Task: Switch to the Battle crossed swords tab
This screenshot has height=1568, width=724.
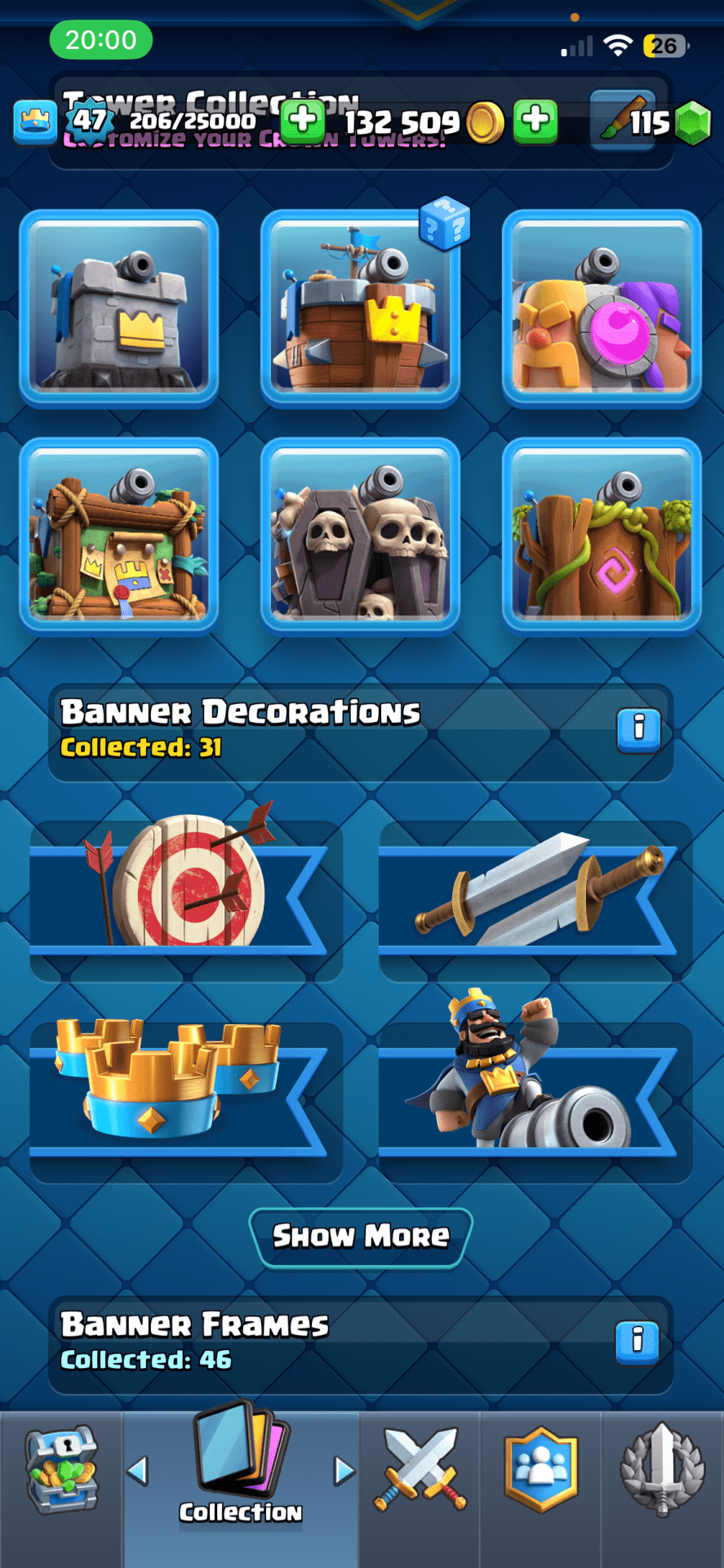Action: point(420,1472)
